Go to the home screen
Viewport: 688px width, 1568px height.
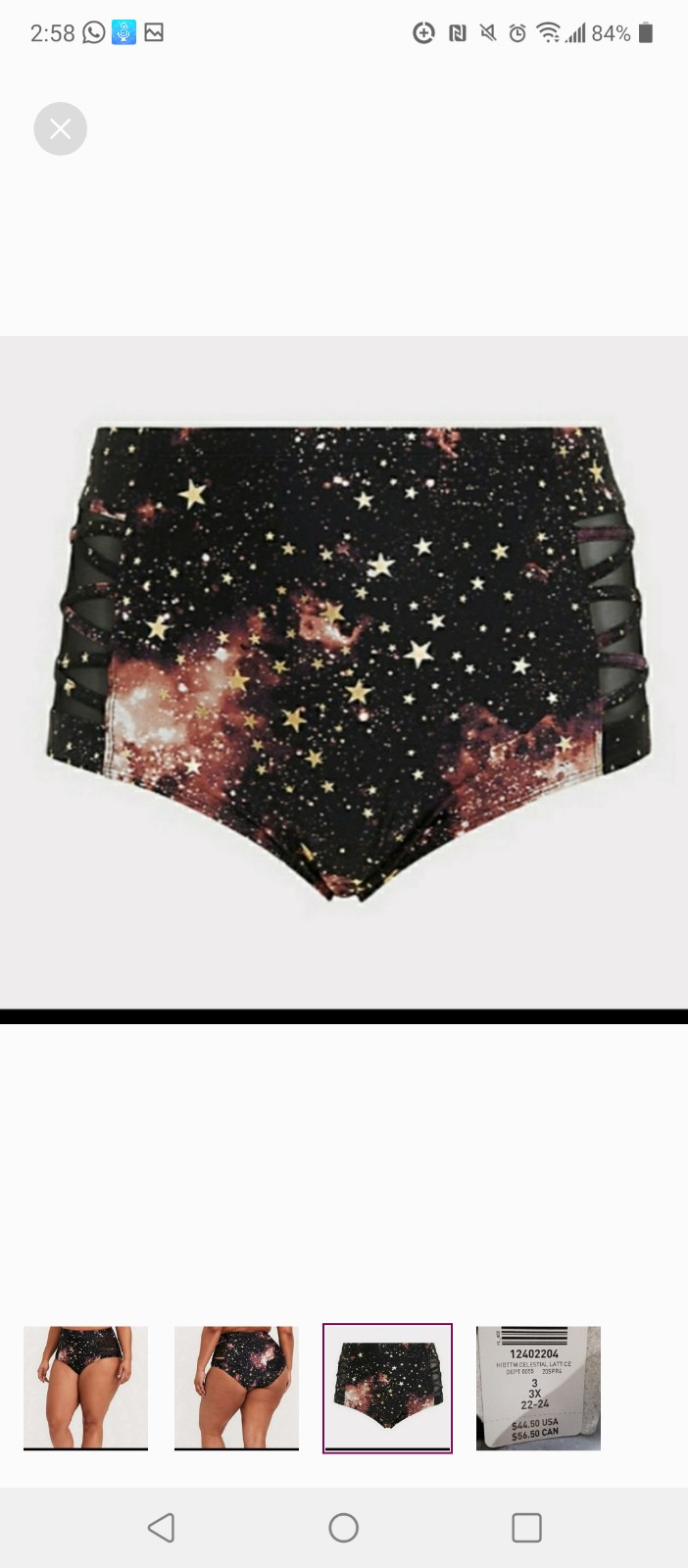click(x=344, y=1527)
